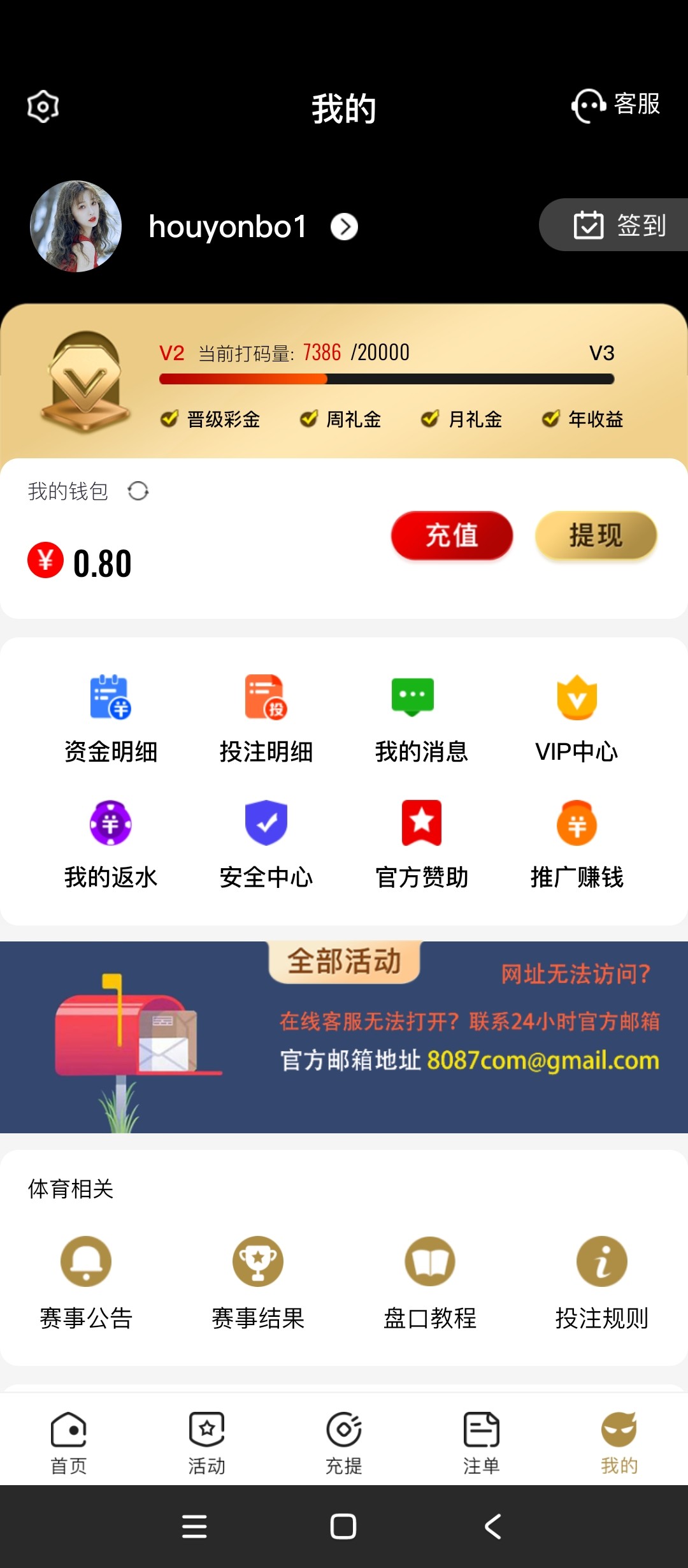
Task: Go back using the system back button
Action: pos(493,1527)
